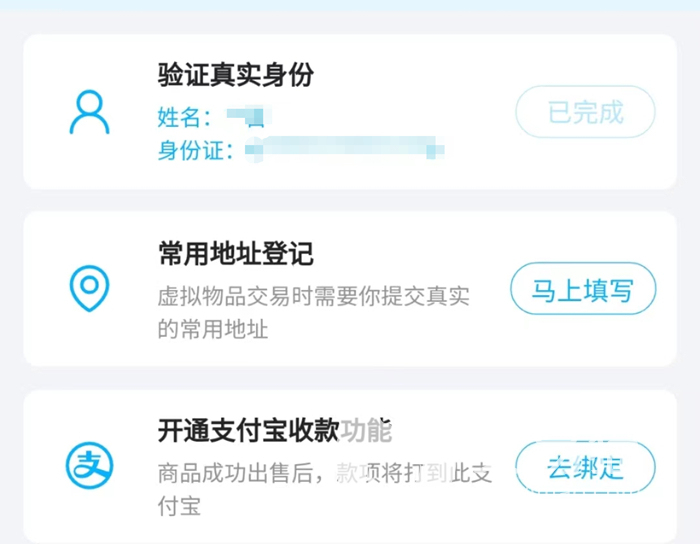Tap 马上填写 to register address
Screen dimensions: 700x544
coord(583,290)
